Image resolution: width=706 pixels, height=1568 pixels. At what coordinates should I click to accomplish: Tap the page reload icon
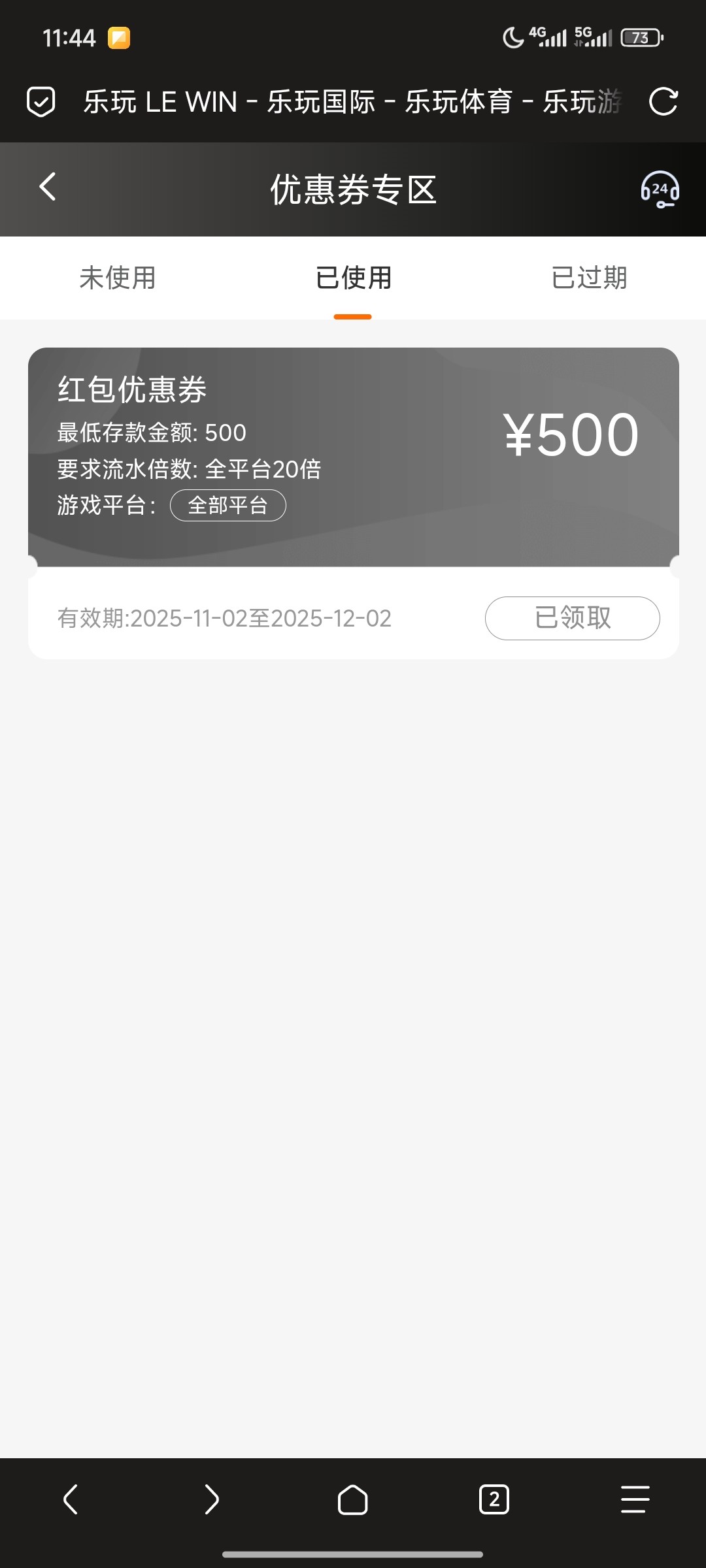click(x=664, y=103)
